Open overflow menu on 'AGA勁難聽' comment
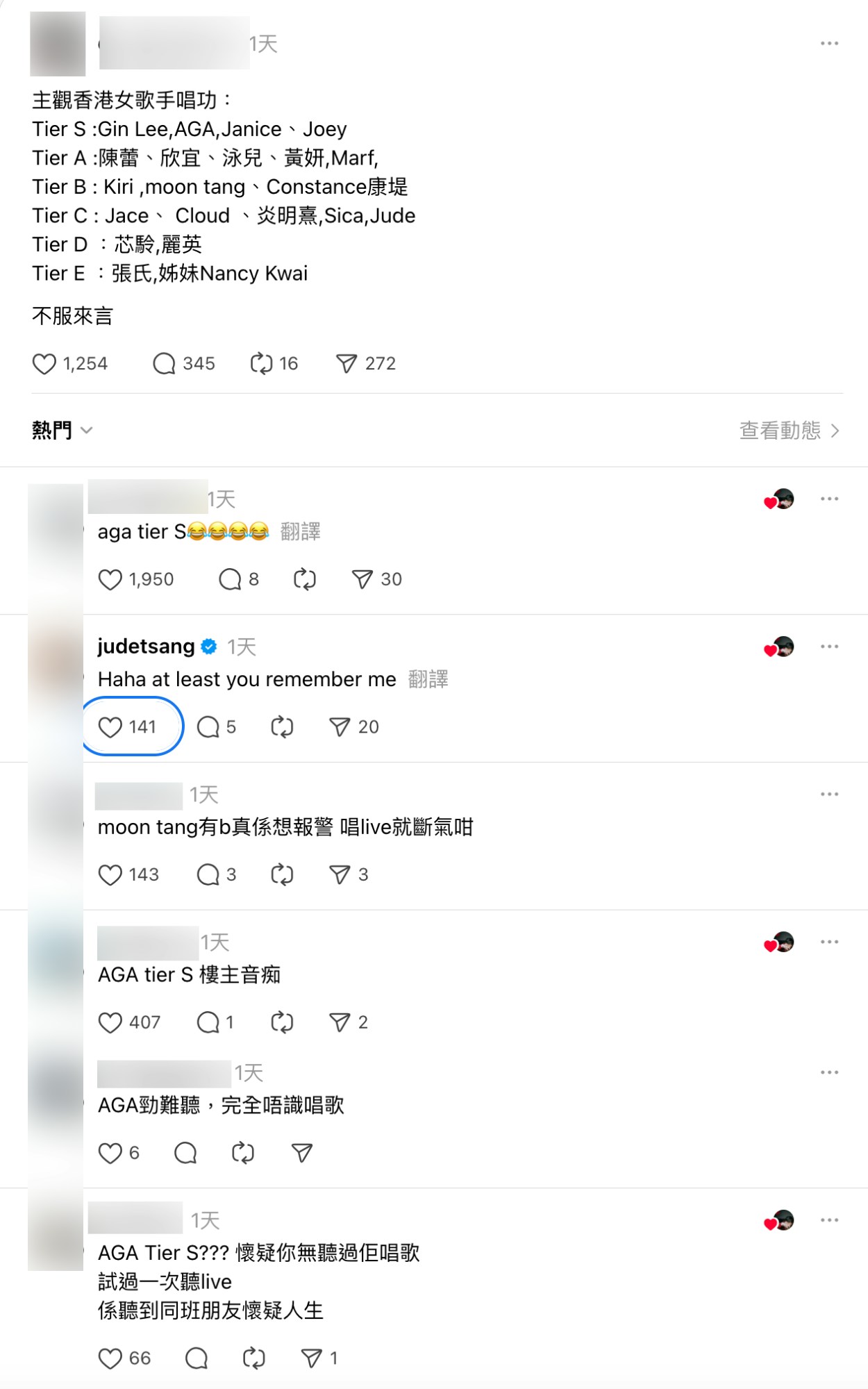868x1389 pixels. [829, 1073]
